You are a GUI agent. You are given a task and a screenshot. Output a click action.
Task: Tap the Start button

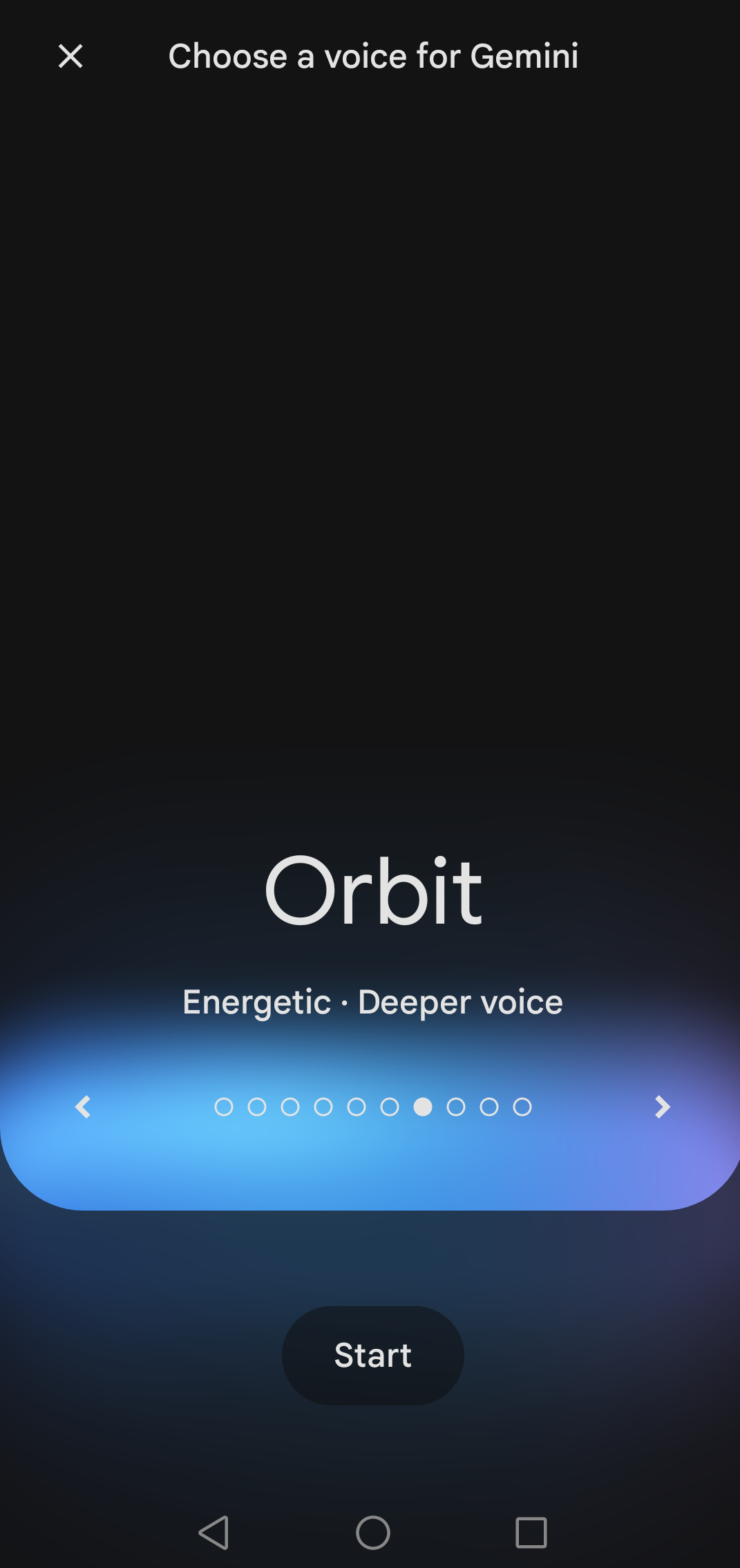tap(372, 1355)
